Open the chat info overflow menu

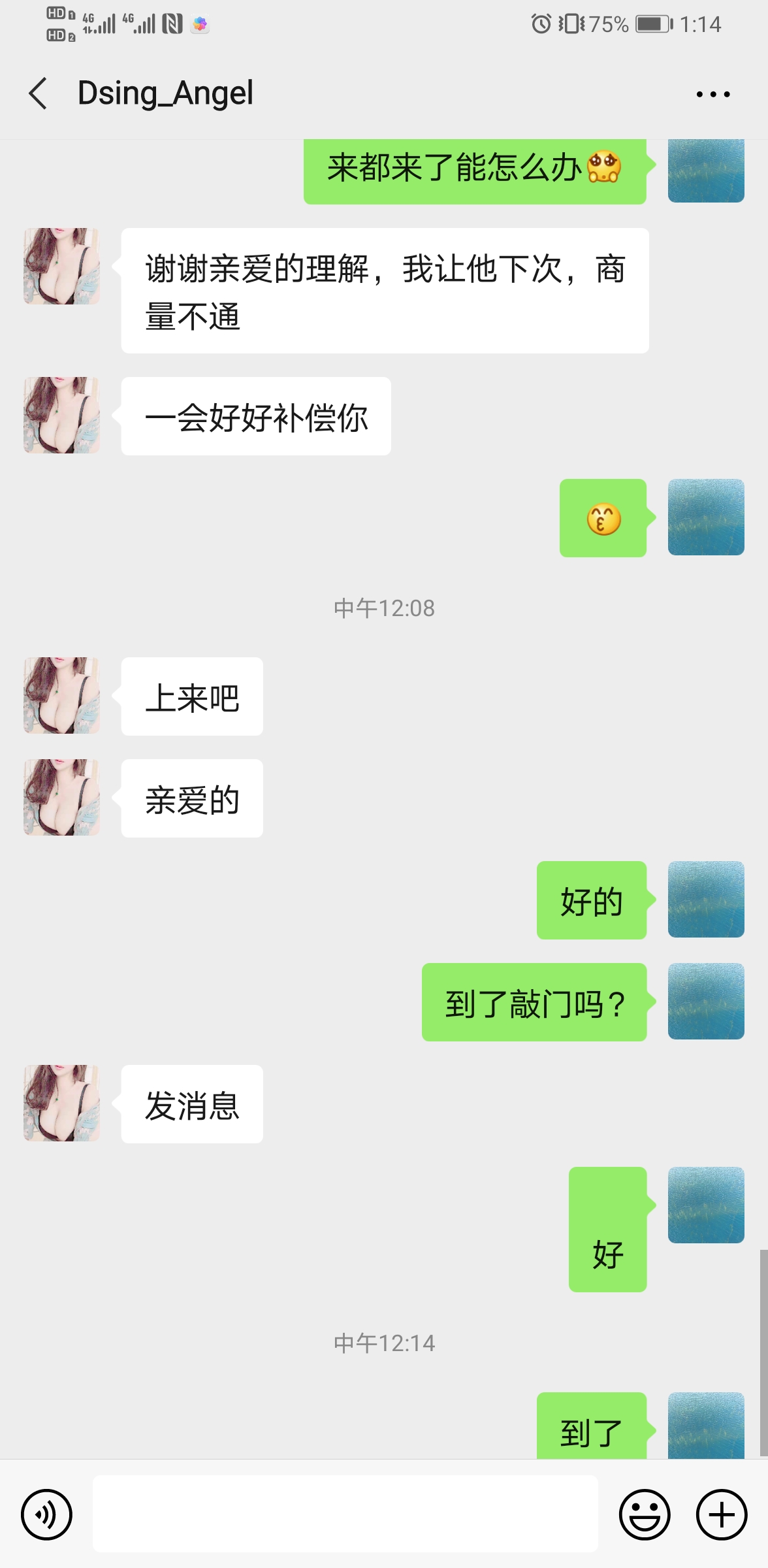click(x=712, y=94)
